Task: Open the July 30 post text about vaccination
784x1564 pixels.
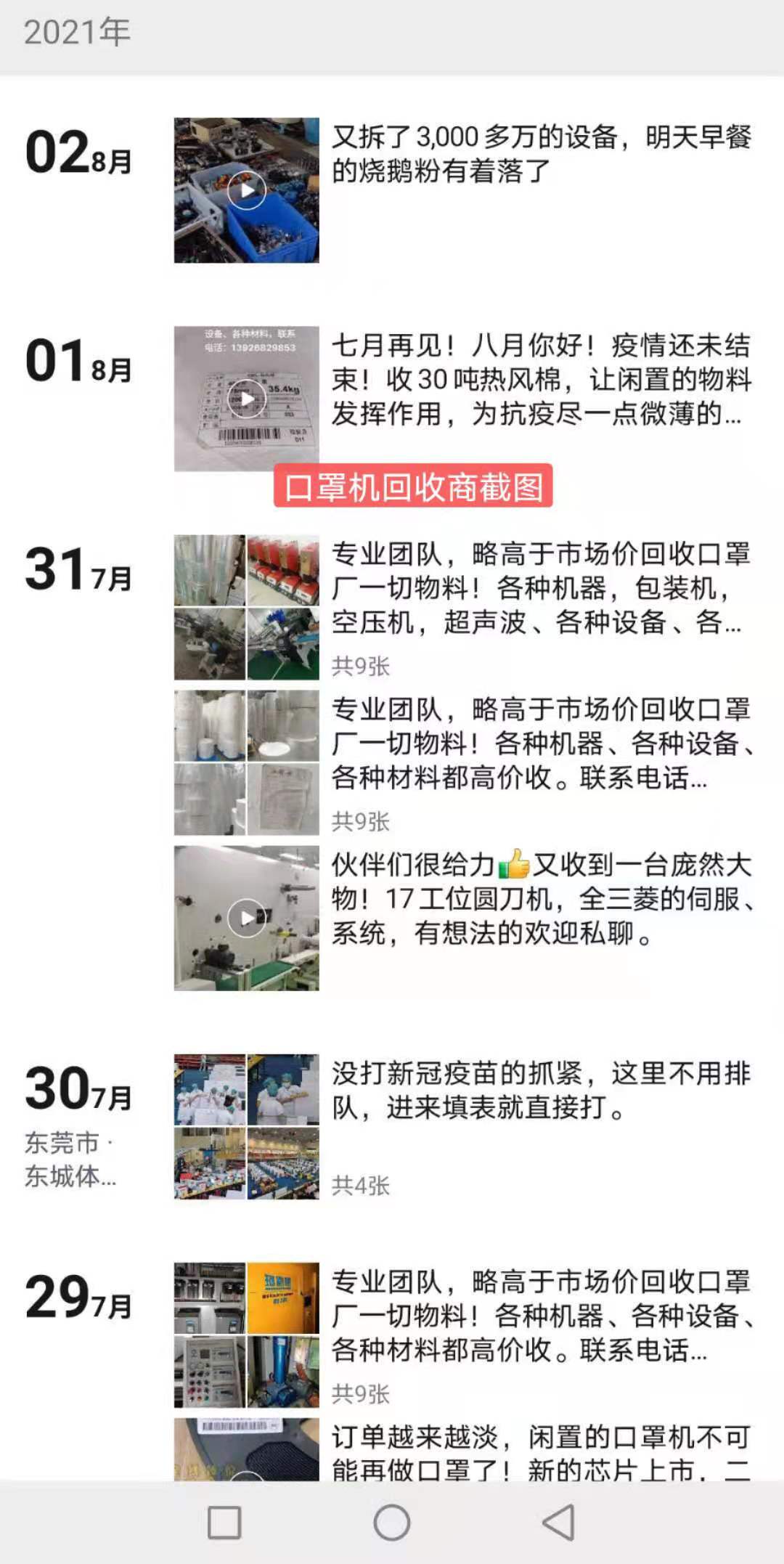Action: pyautogui.click(x=540, y=1090)
